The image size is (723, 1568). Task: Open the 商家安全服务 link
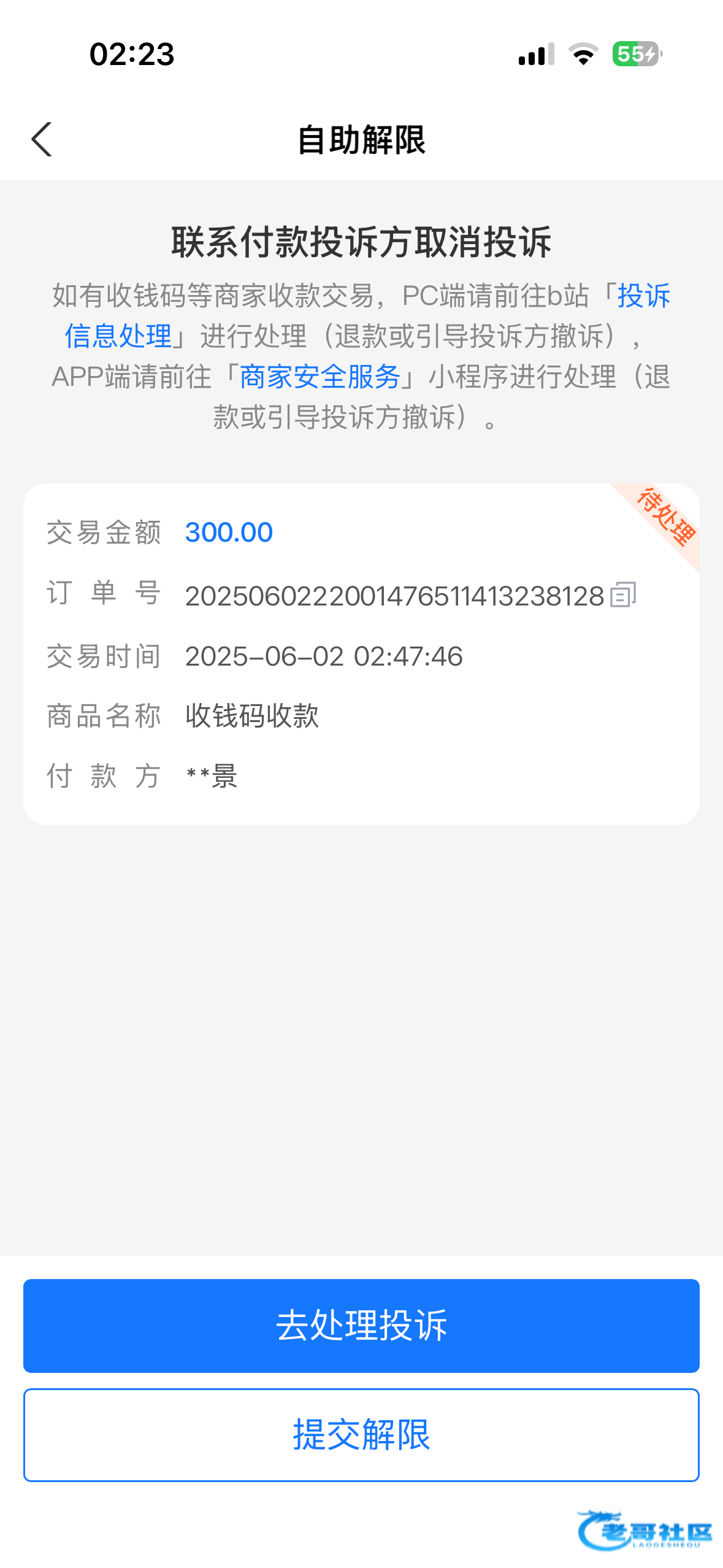click(x=320, y=376)
